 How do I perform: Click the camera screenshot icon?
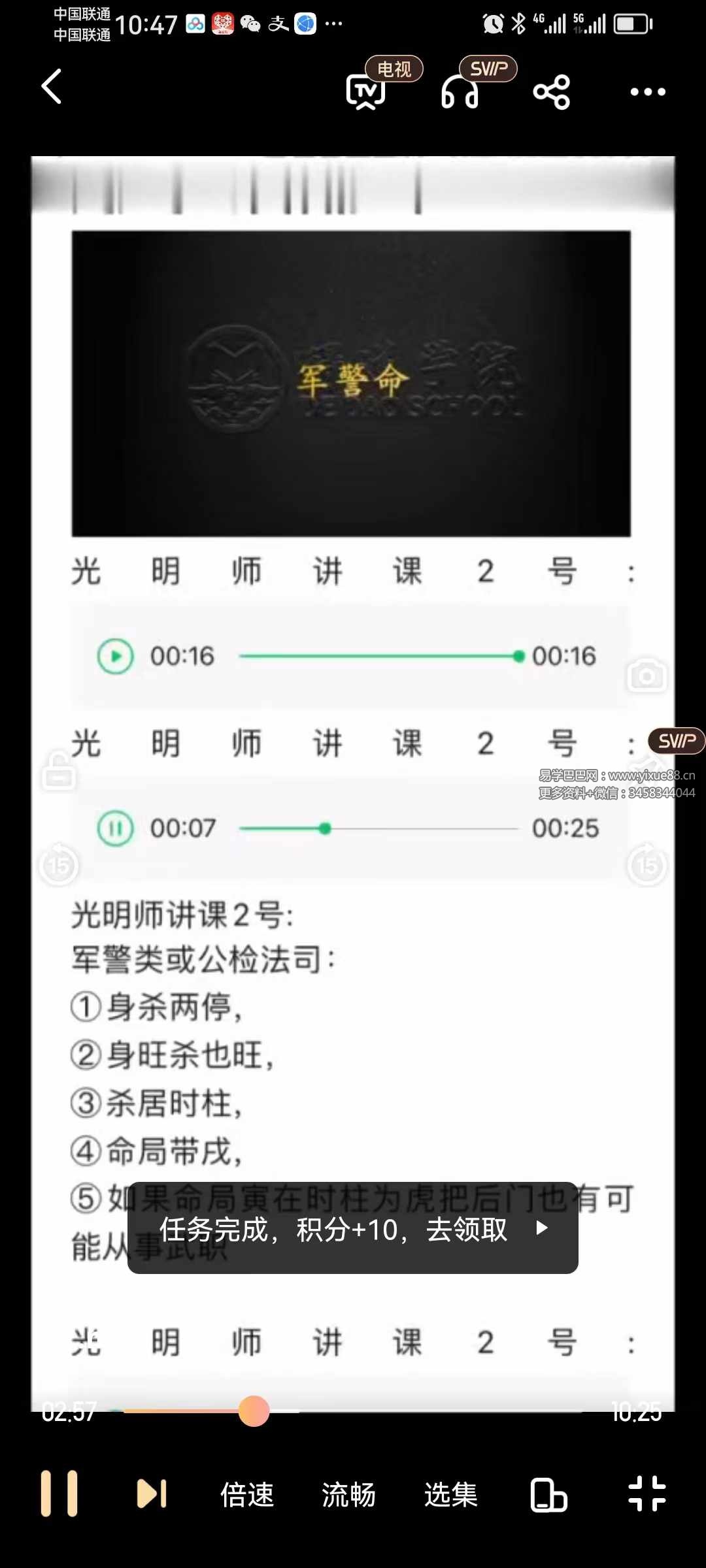[647, 676]
